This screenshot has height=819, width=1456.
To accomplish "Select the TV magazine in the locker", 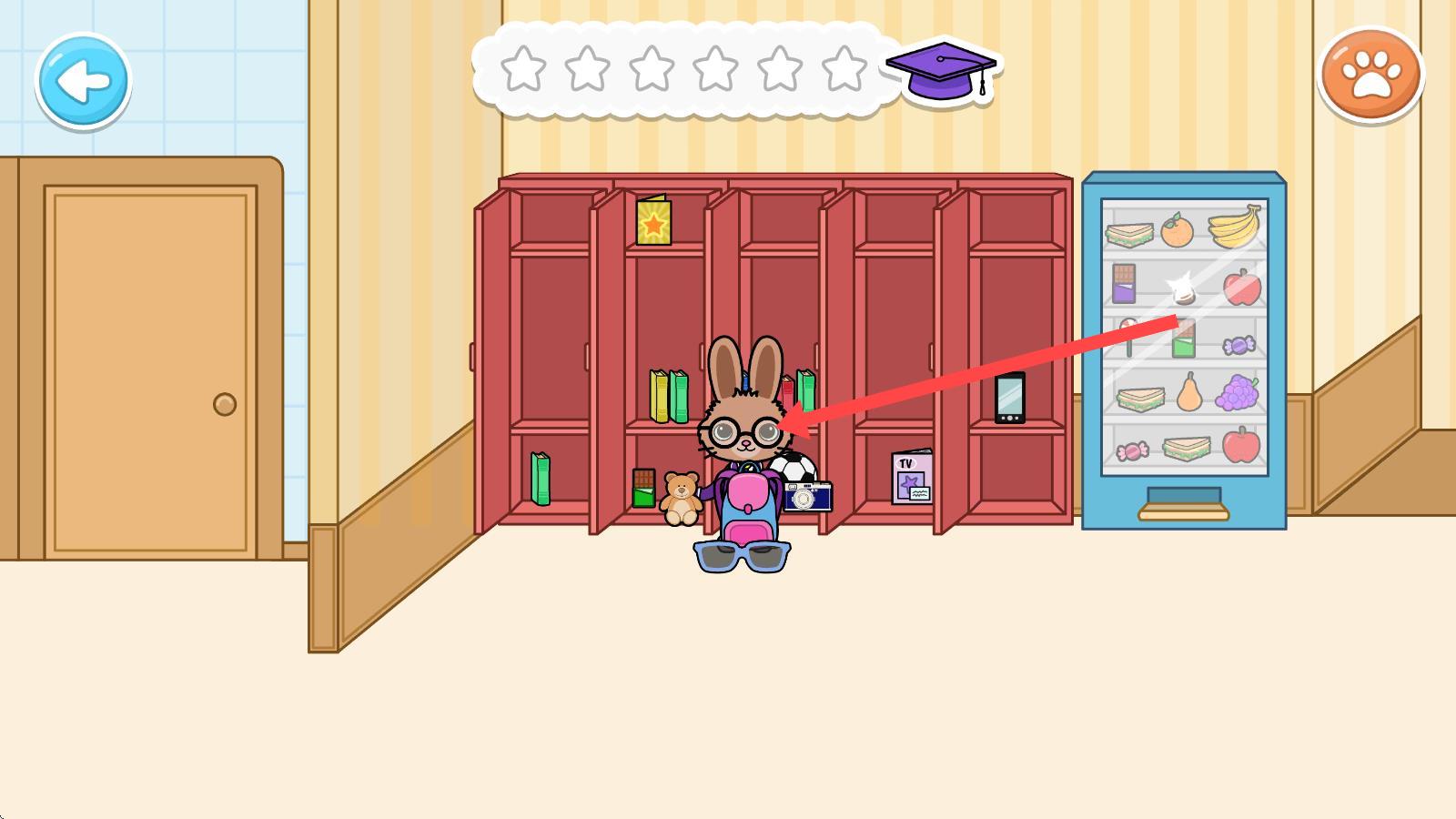I will tap(912, 477).
